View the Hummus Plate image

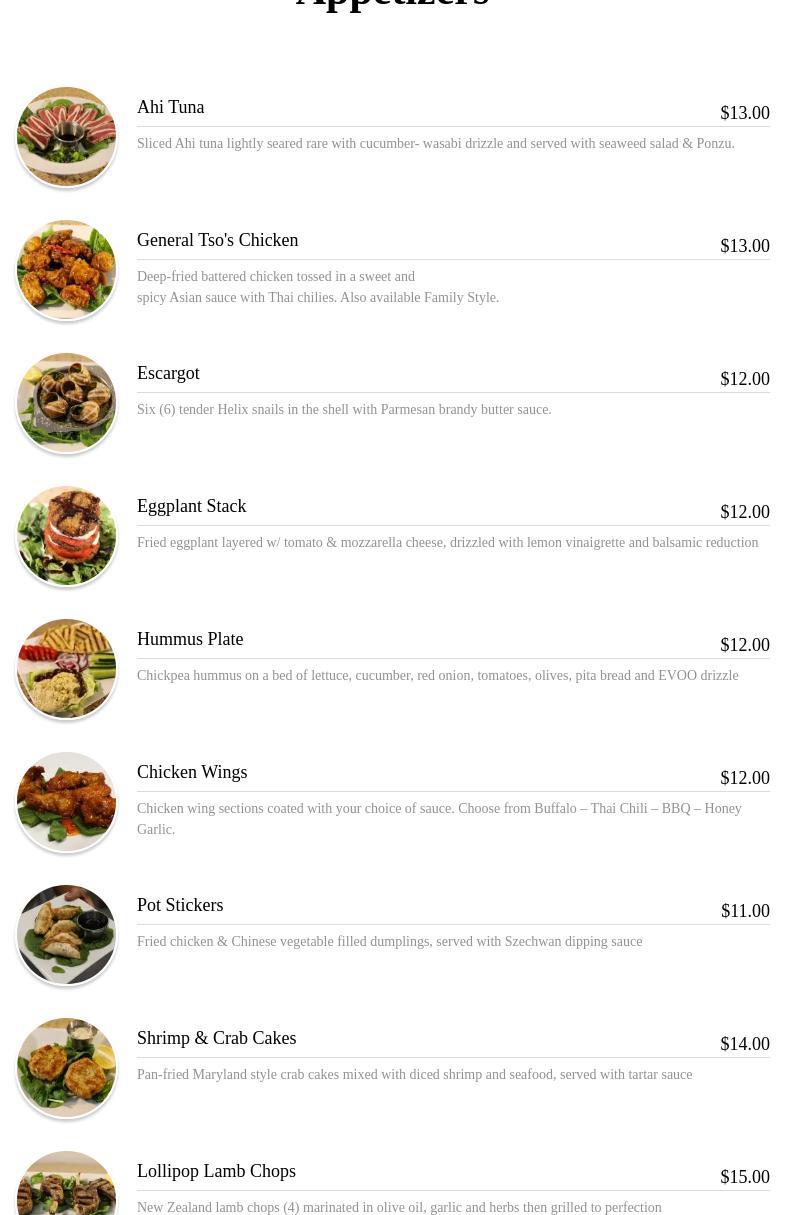tap(67, 669)
